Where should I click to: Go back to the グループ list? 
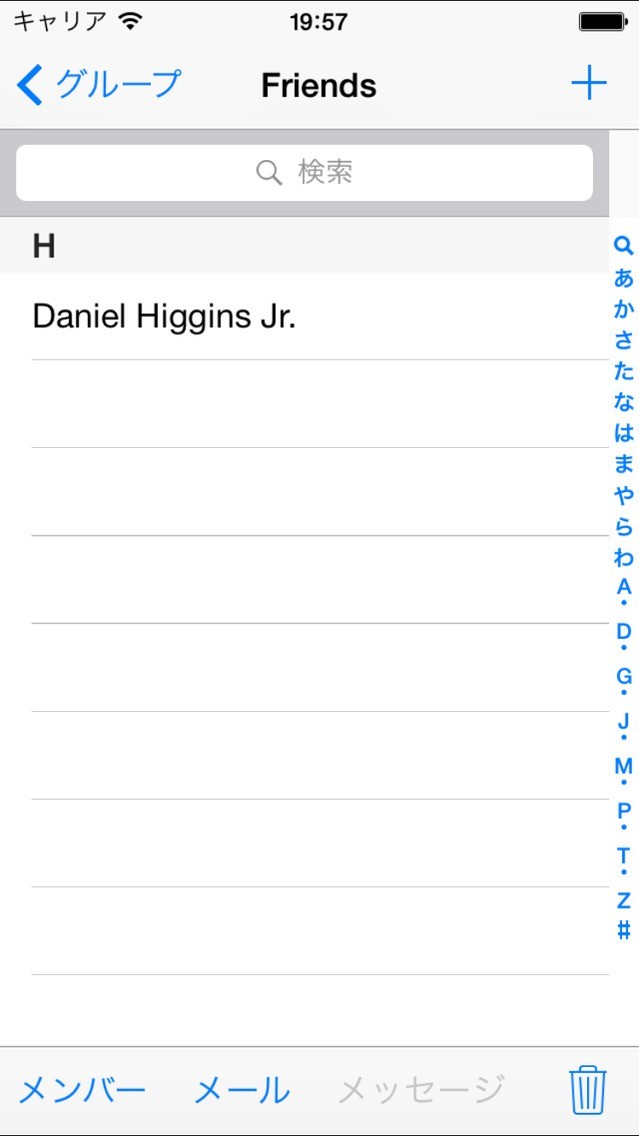tap(98, 85)
